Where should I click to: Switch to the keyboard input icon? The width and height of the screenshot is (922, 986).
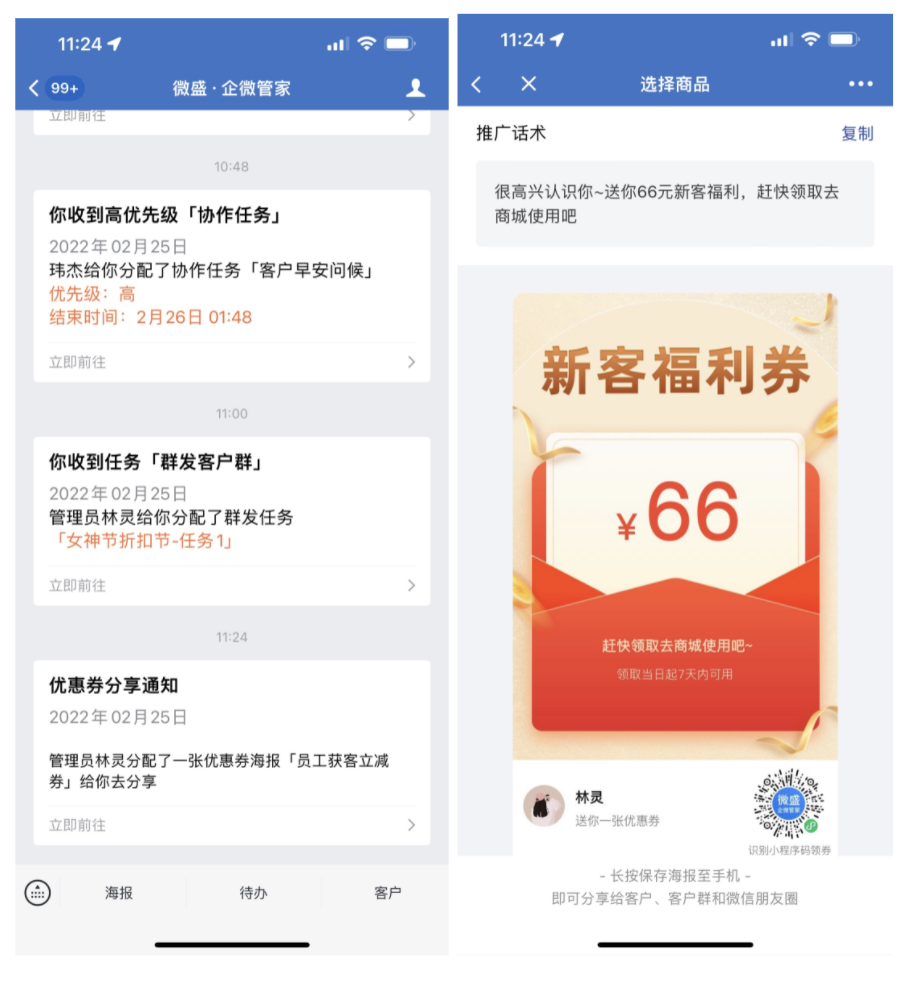37,893
